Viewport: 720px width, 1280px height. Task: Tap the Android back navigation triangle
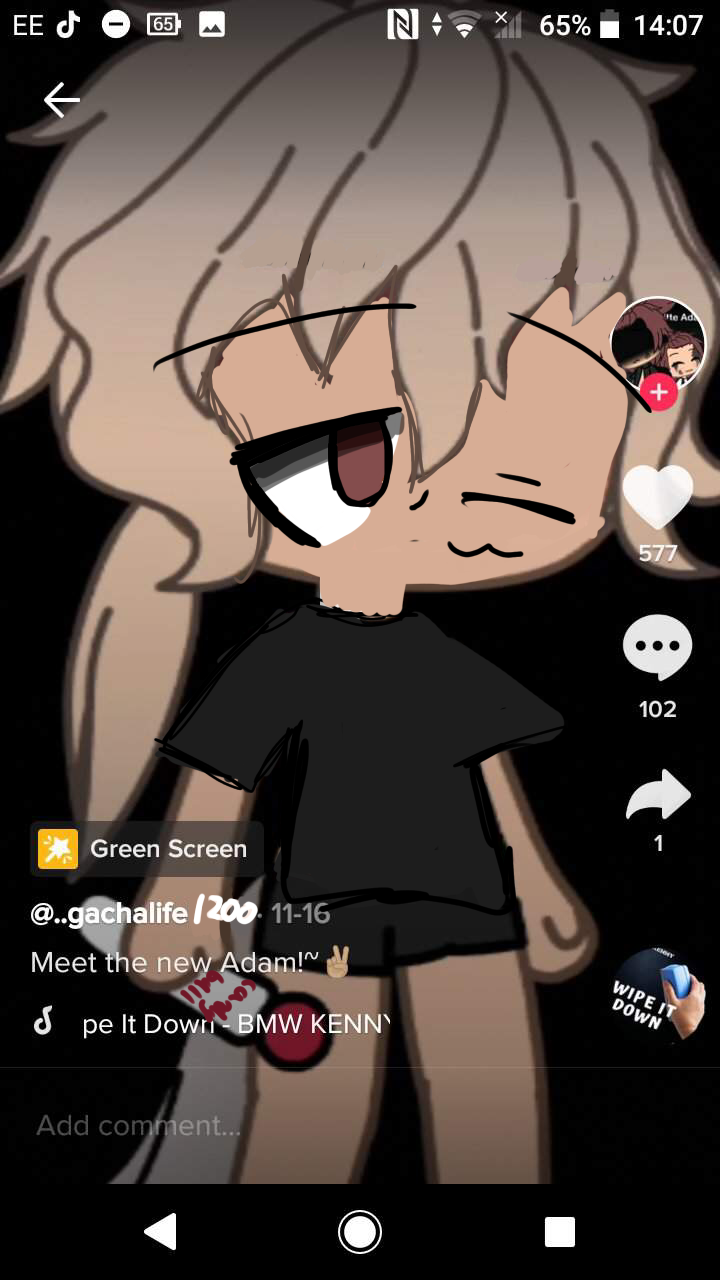pyautogui.click(x=162, y=1232)
